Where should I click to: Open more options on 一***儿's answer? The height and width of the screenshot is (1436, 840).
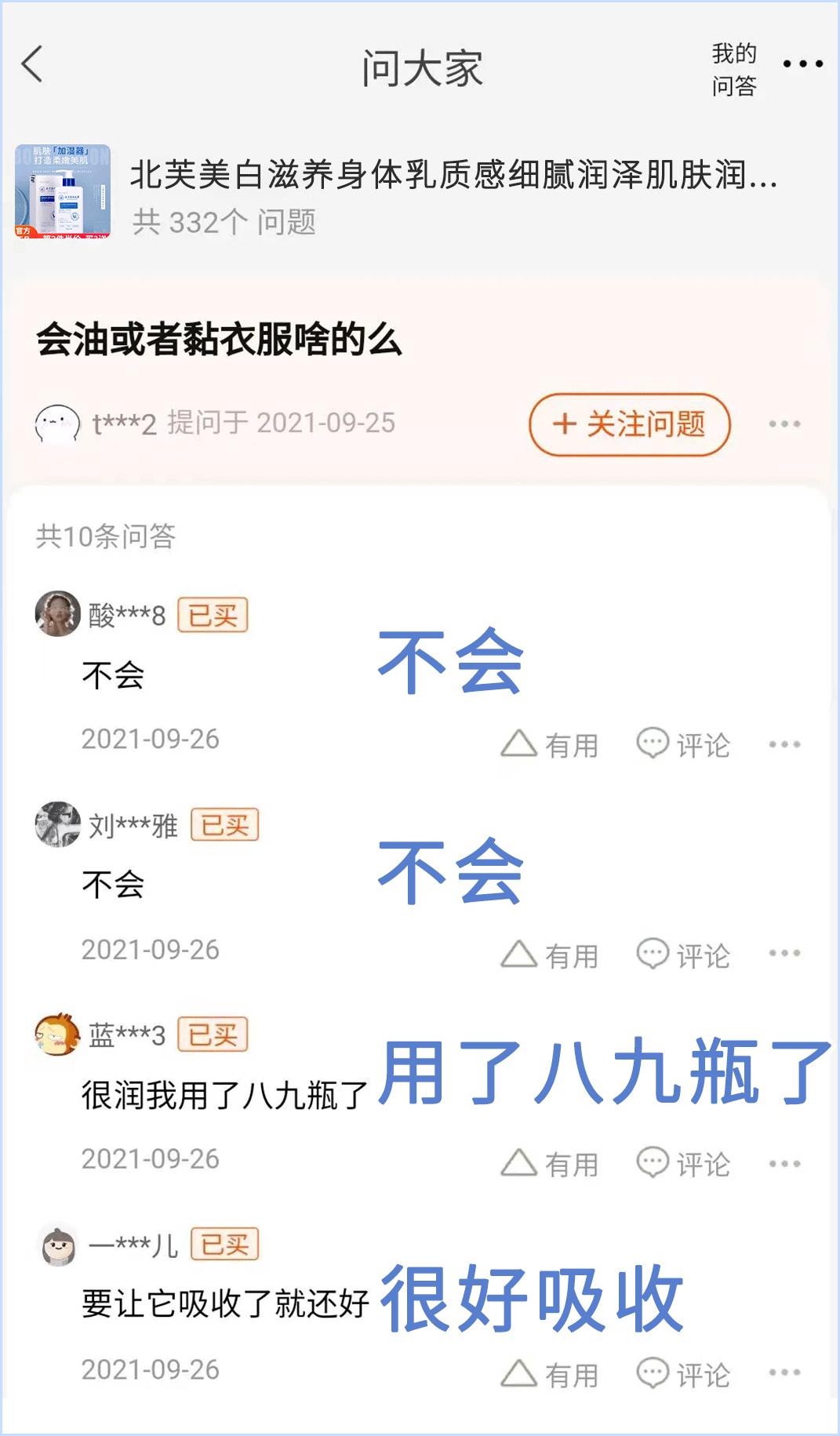click(784, 1373)
